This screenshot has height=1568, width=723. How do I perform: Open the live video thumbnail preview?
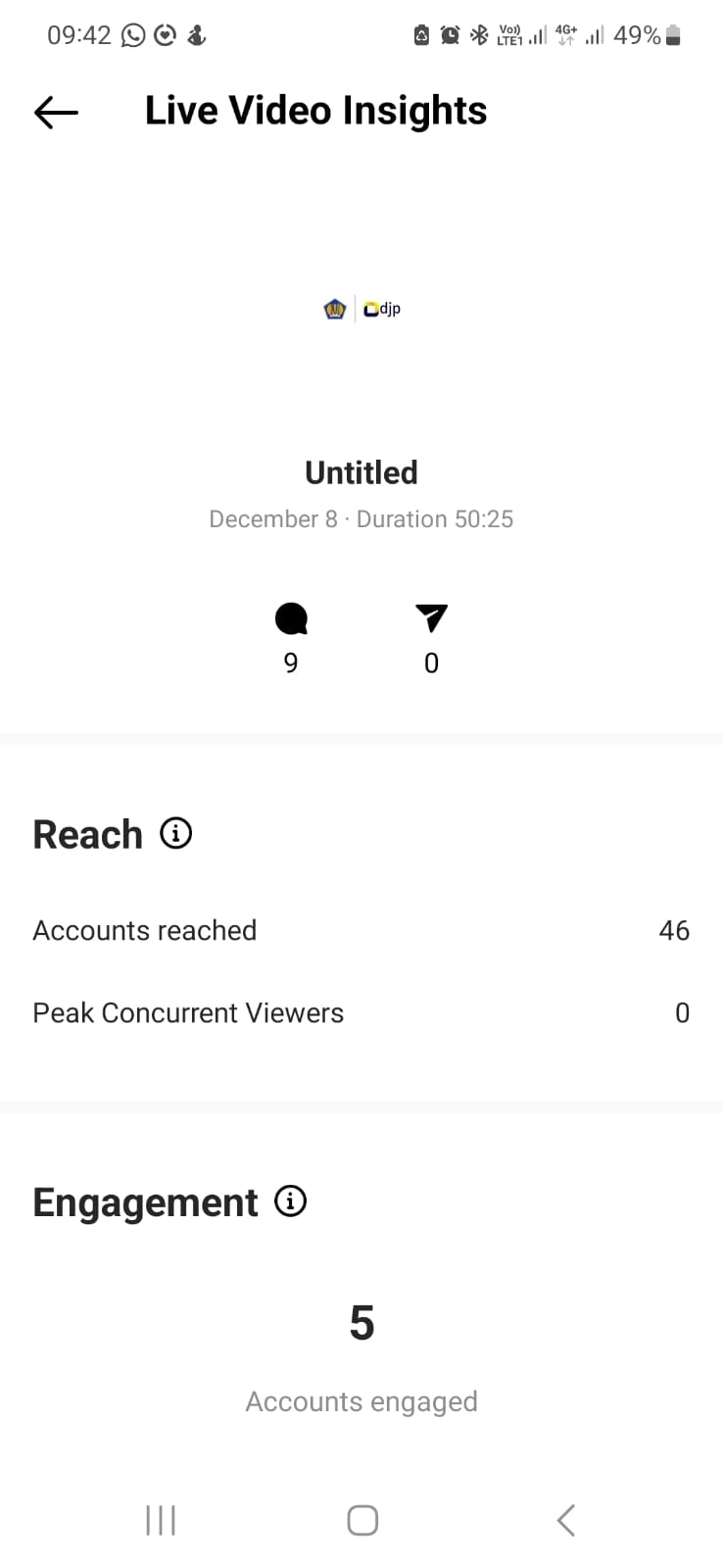click(x=361, y=310)
